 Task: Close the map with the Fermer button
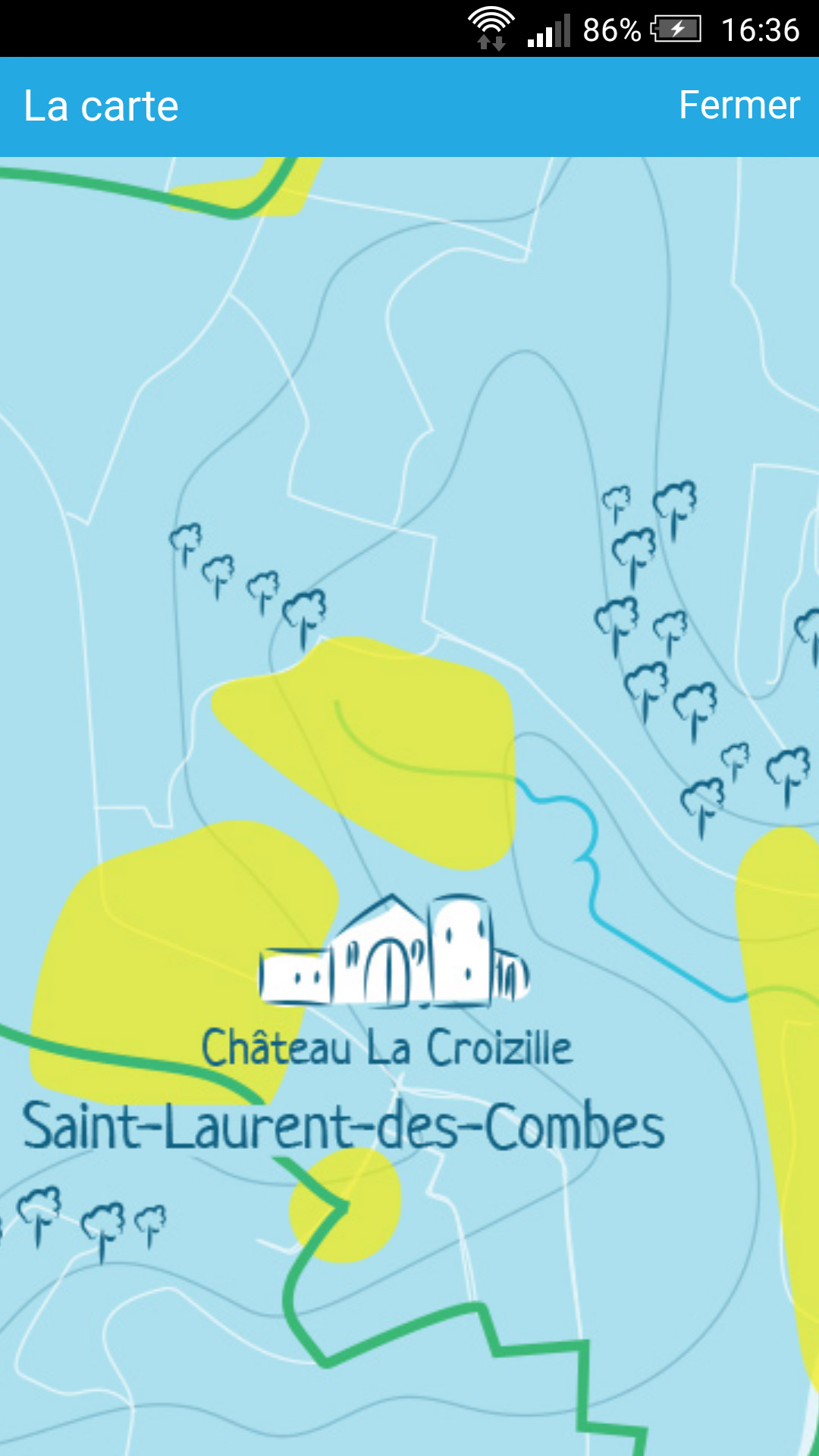pyautogui.click(x=739, y=105)
